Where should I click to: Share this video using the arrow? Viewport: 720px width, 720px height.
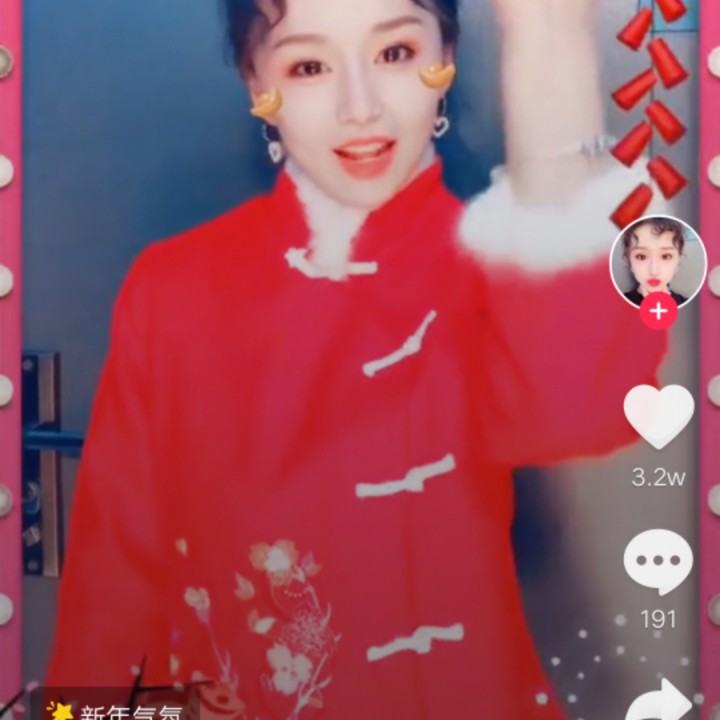(658, 700)
